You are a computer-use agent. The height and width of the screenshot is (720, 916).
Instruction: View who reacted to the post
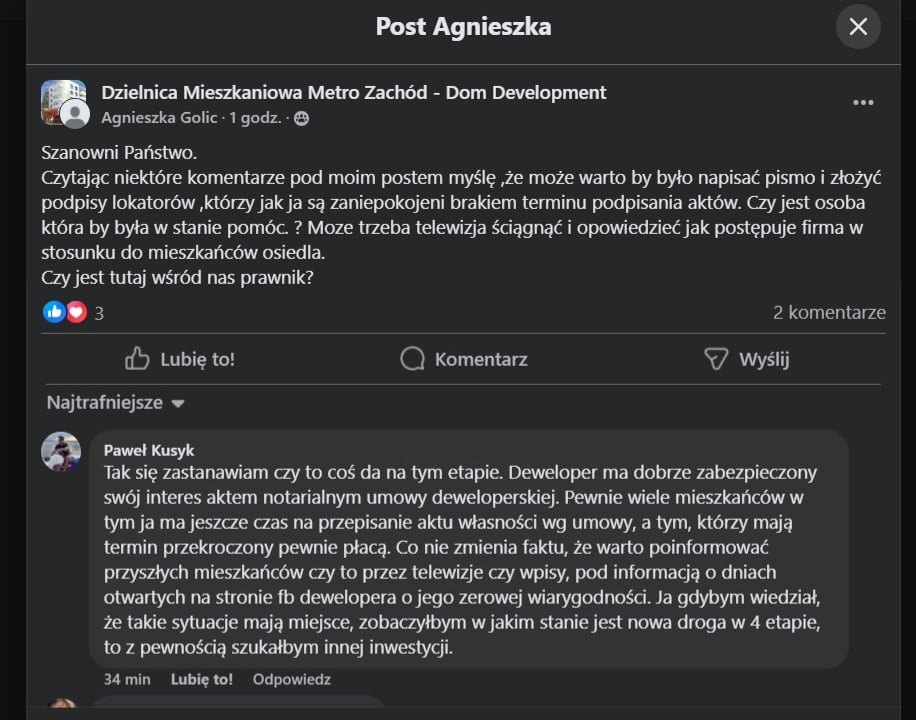[x=74, y=313]
